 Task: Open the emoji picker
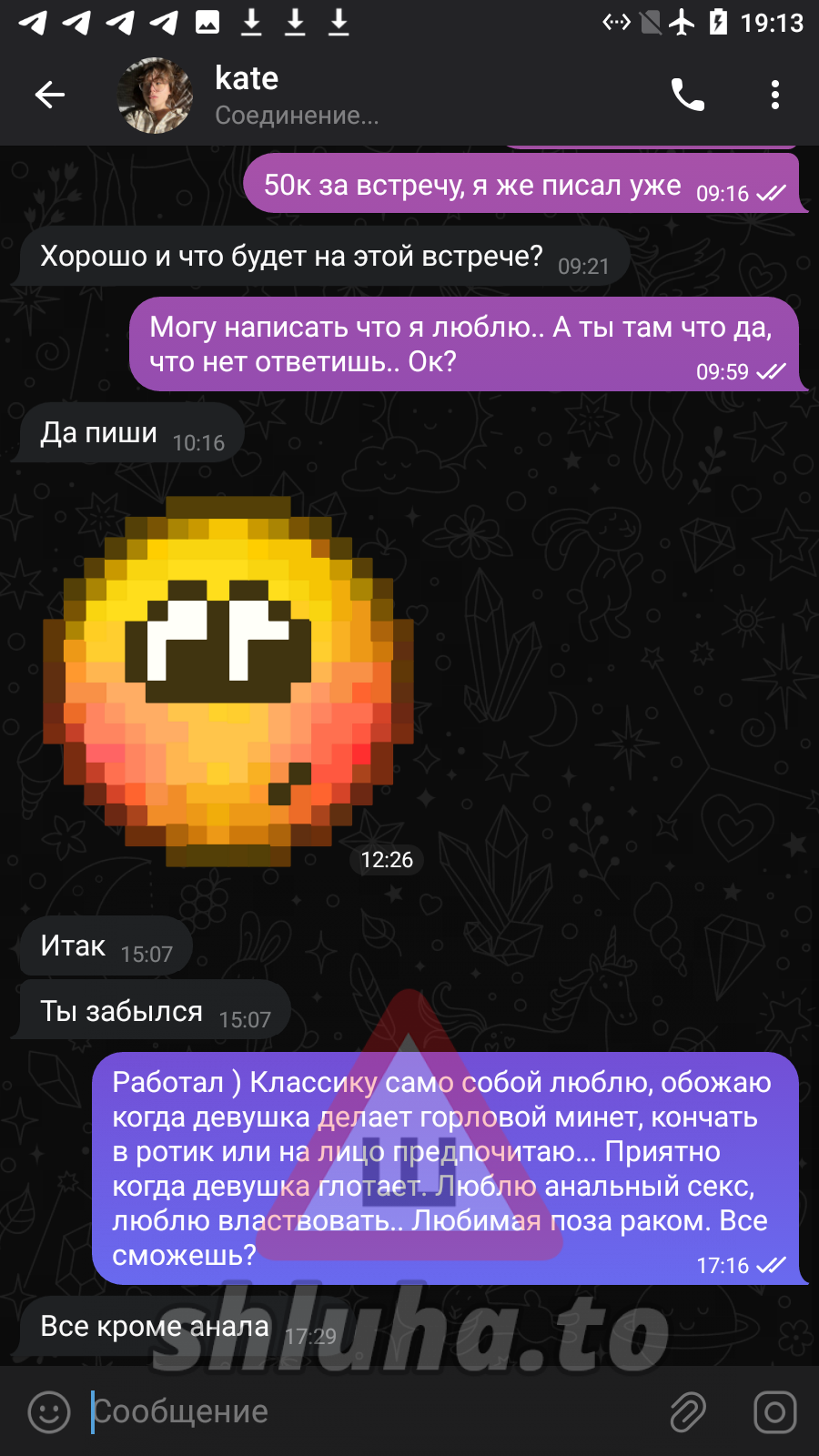[x=49, y=1412]
